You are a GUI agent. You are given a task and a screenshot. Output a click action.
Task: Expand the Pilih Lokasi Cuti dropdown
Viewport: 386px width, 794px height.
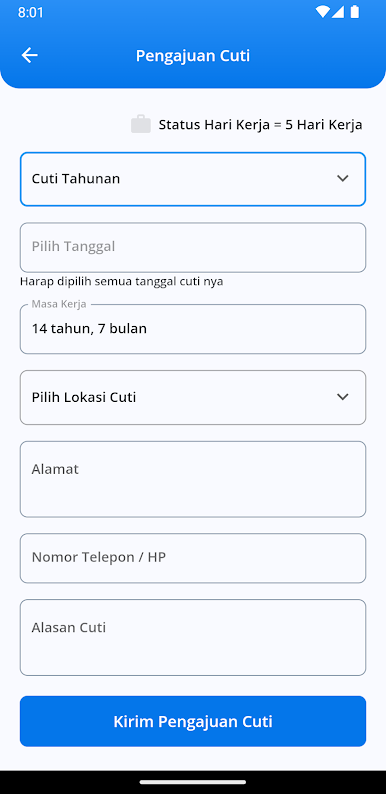click(x=192, y=398)
